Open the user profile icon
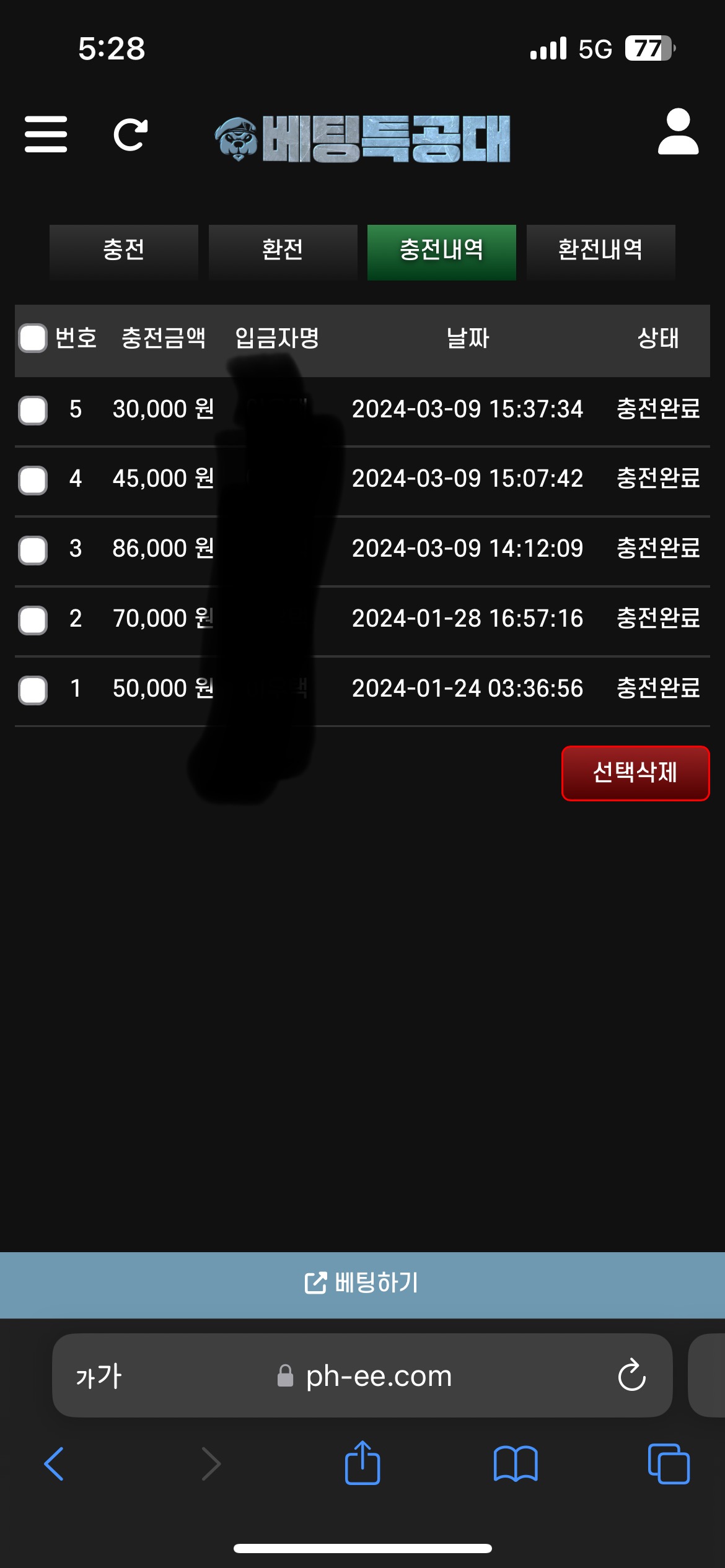 678,132
